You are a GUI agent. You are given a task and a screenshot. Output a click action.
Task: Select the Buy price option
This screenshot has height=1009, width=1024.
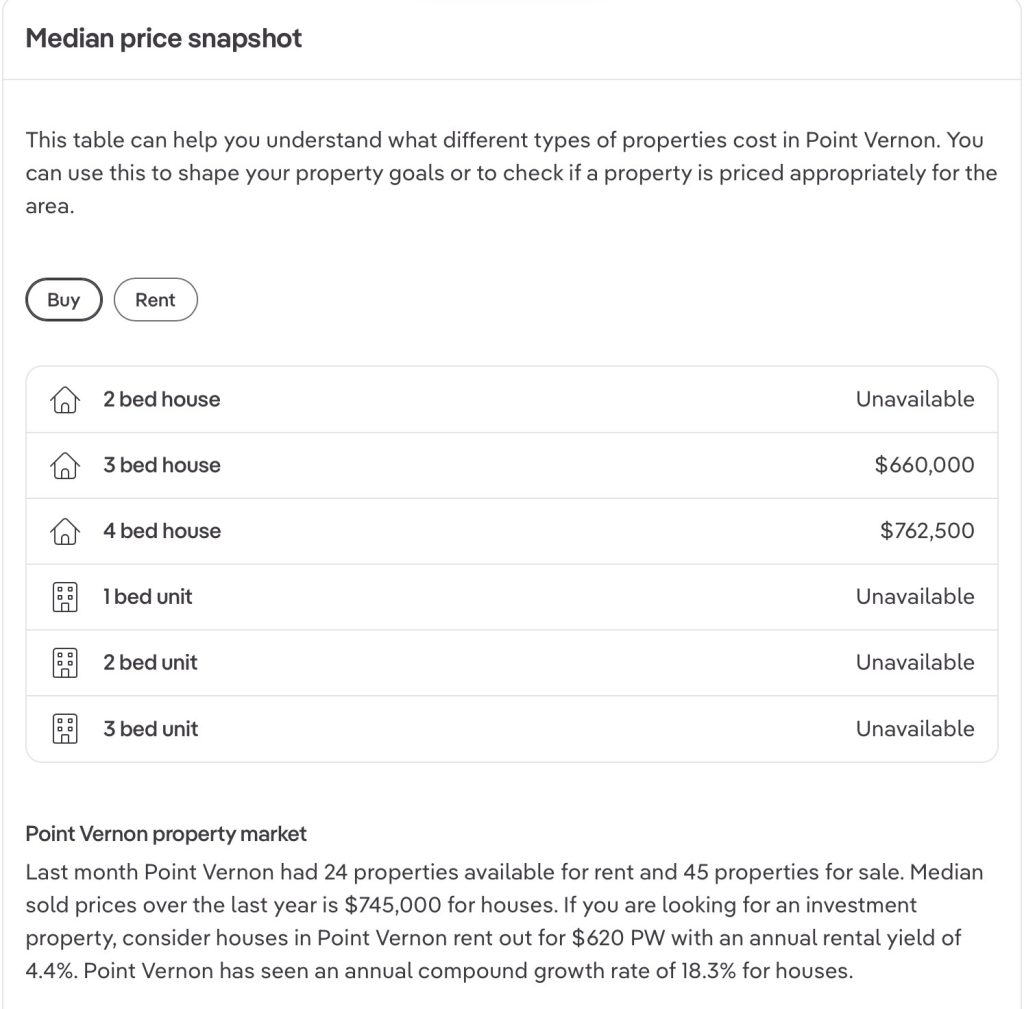click(x=64, y=300)
